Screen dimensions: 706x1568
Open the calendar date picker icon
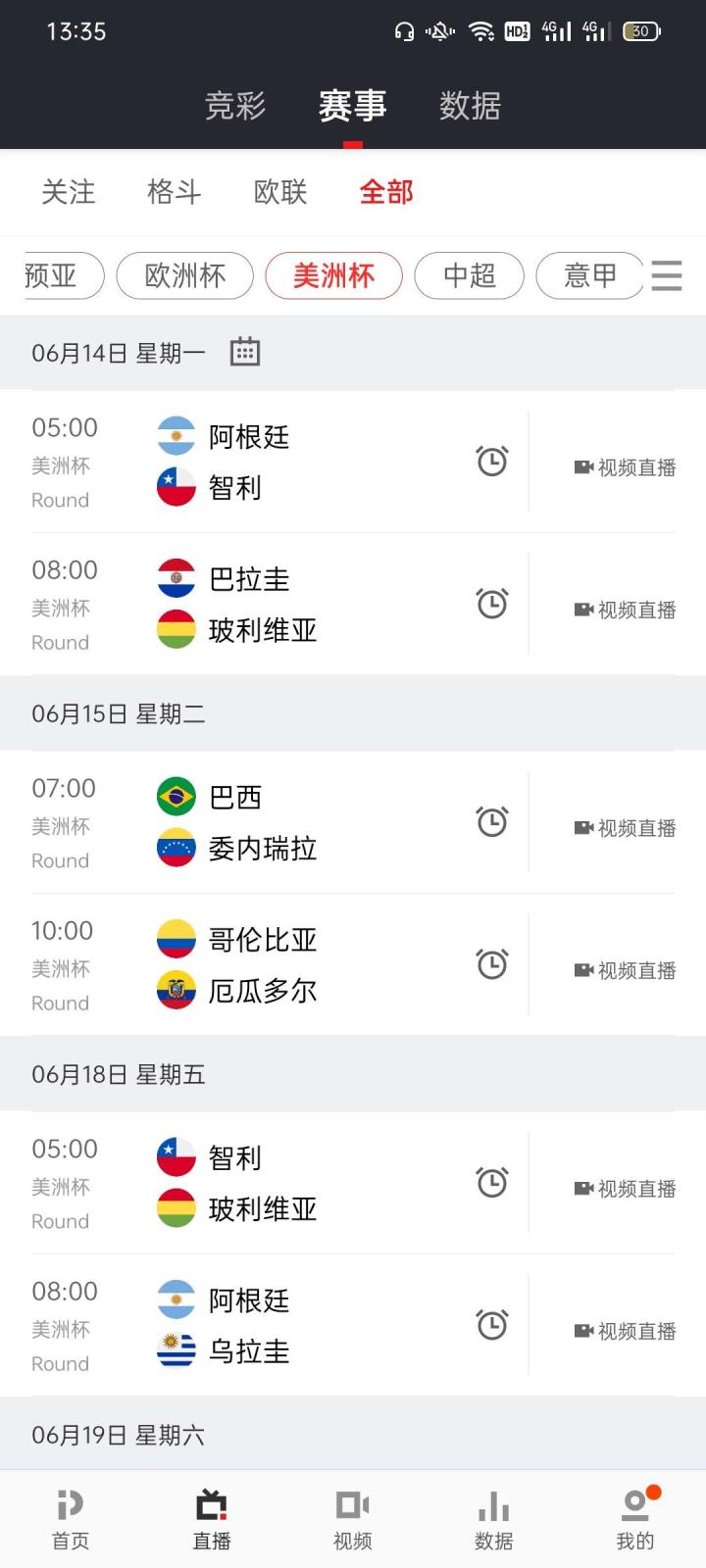point(245,352)
